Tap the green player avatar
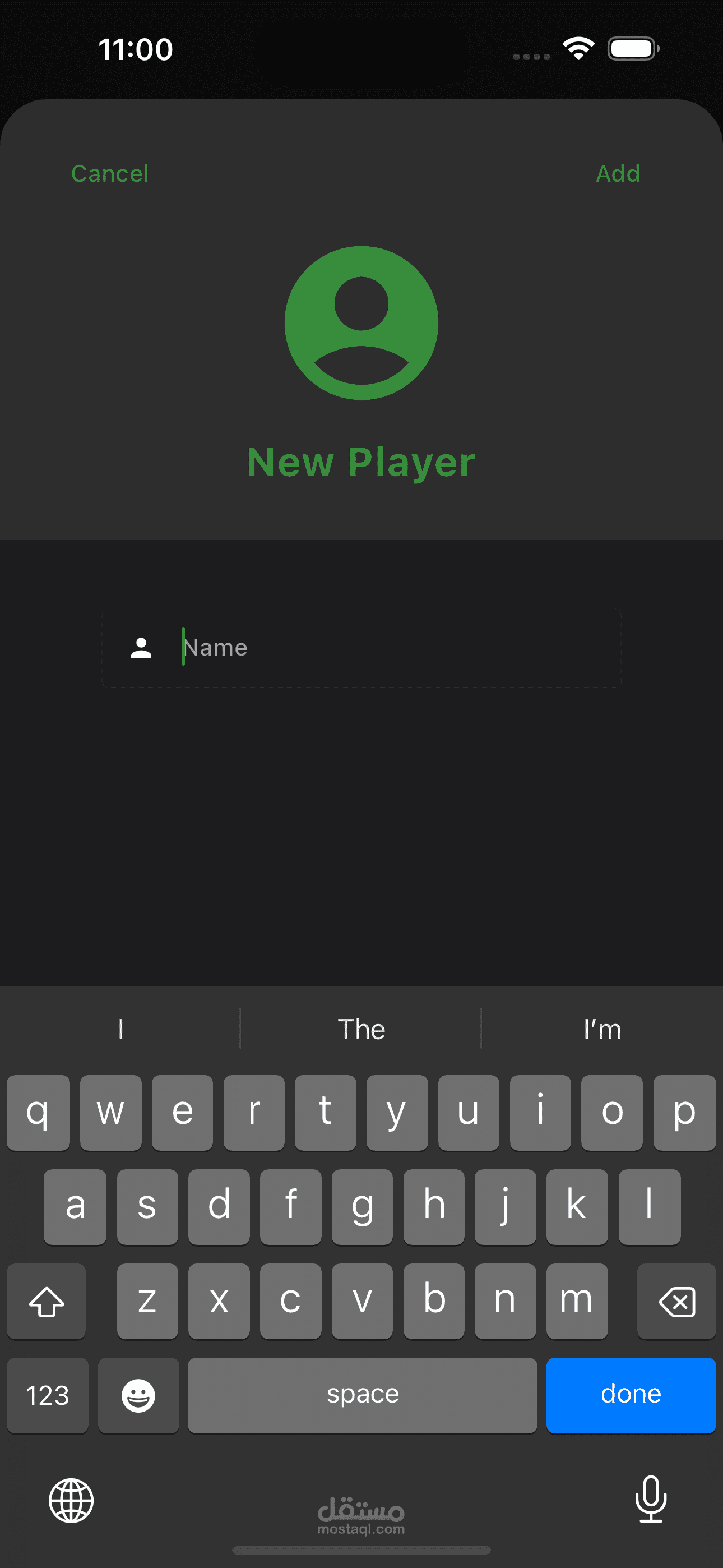Image resolution: width=723 pixels, height=1568 pixels. (361, 322)
